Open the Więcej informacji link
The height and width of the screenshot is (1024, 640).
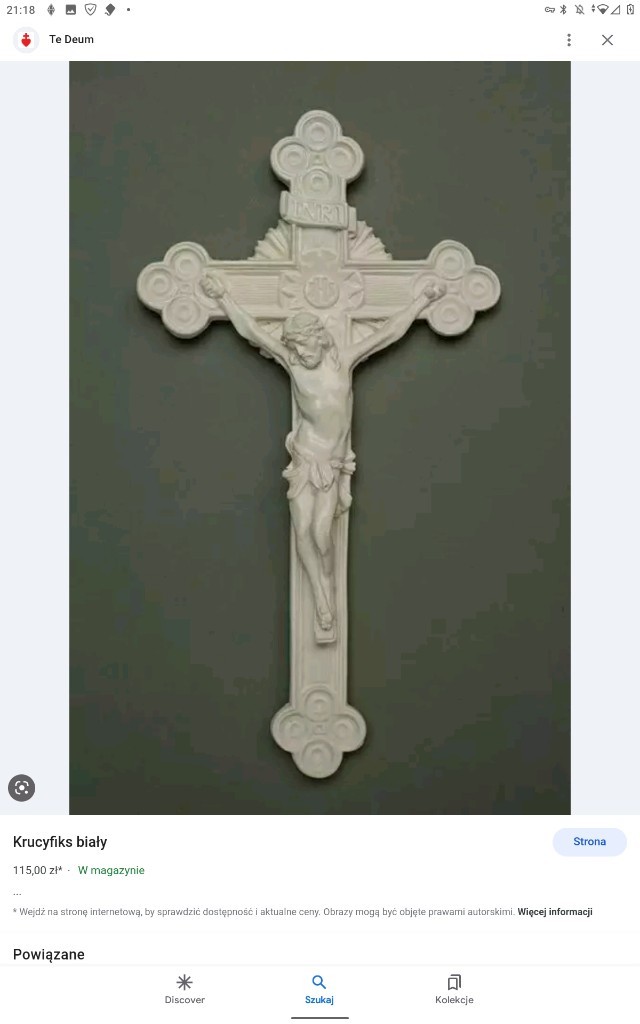coord(555,912)
